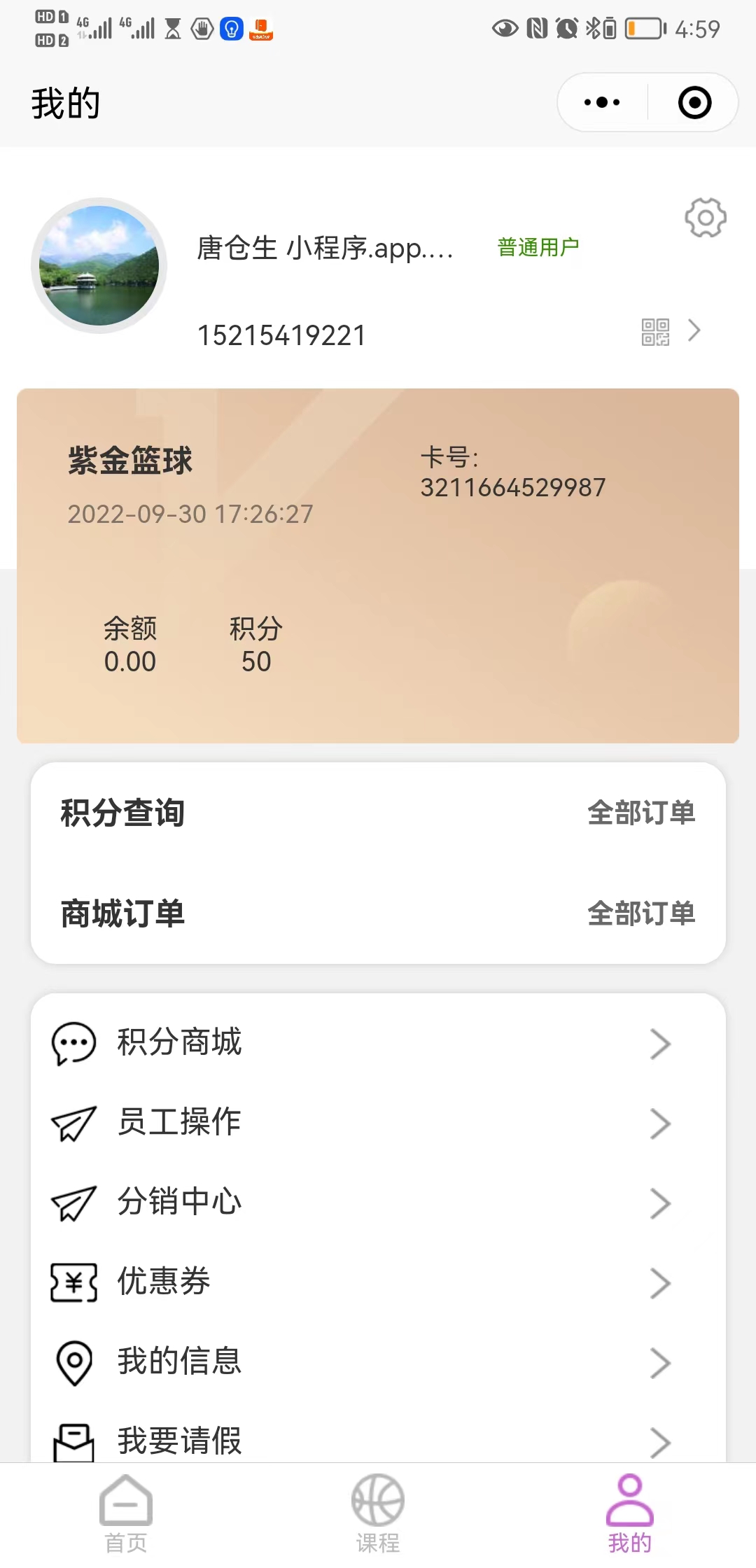Select the 积分商城 chat bubble icon
The height and width of the screenshot is (1568, 756).
[73, 1044]
